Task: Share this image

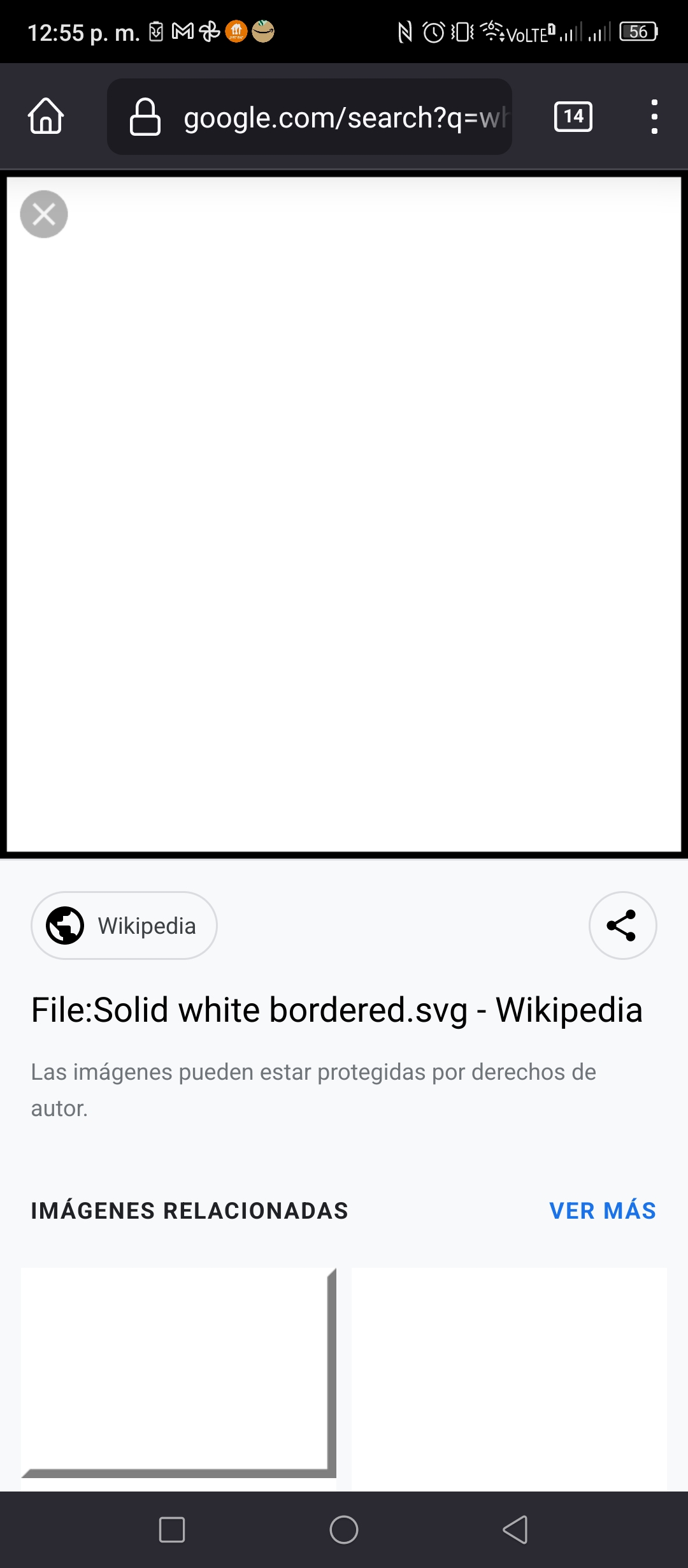Action: 622,926
